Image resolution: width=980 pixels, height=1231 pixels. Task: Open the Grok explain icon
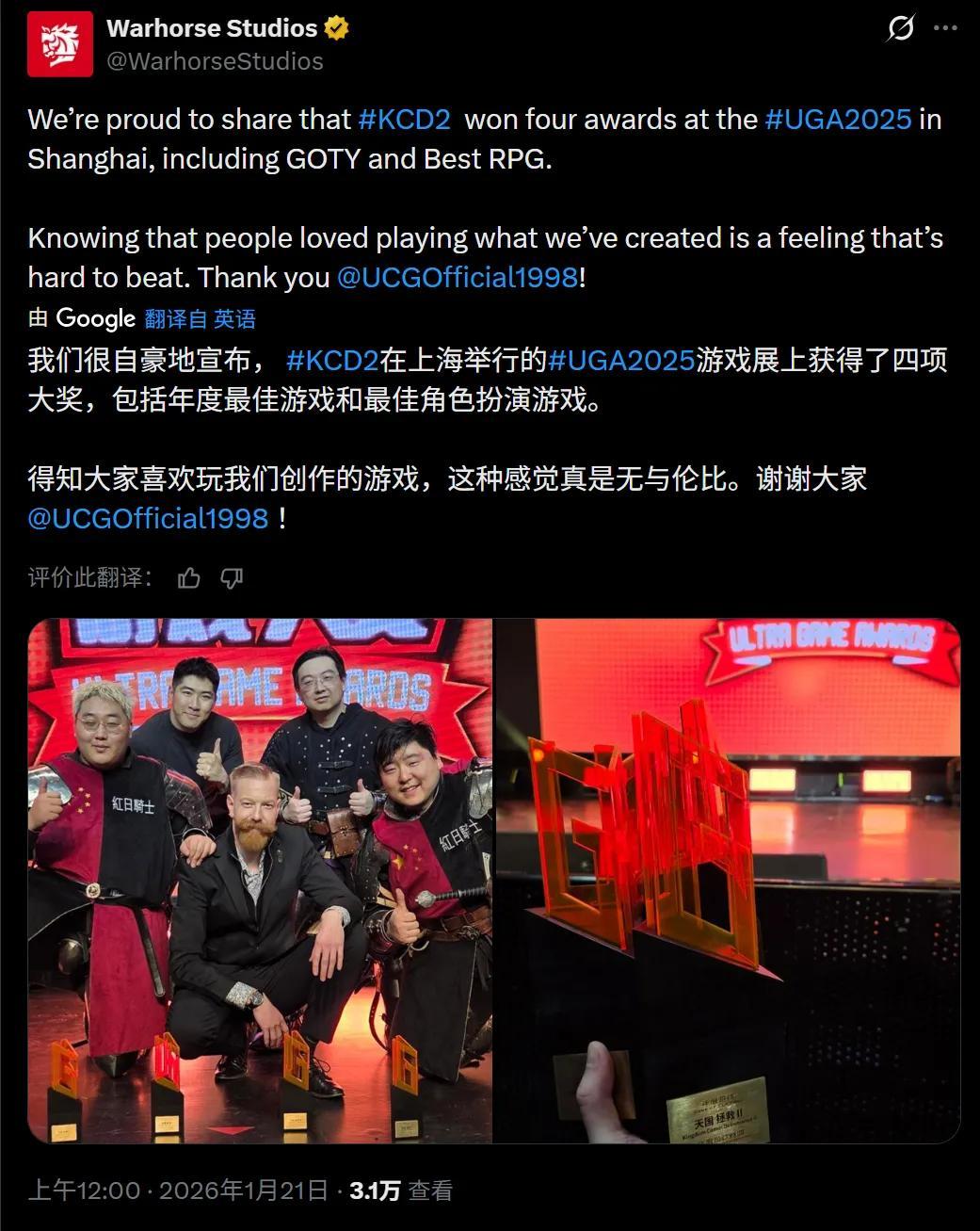[x=900, y=29]
